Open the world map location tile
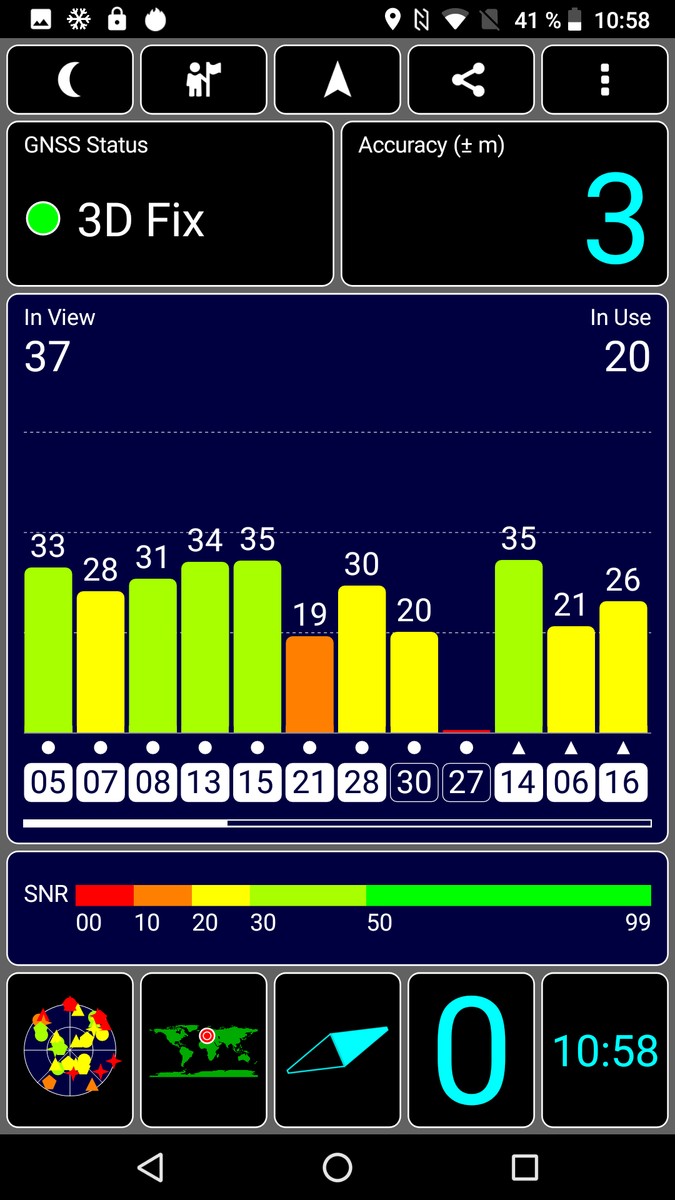This screenshot has width=675, height=1200. [204, 1050]
